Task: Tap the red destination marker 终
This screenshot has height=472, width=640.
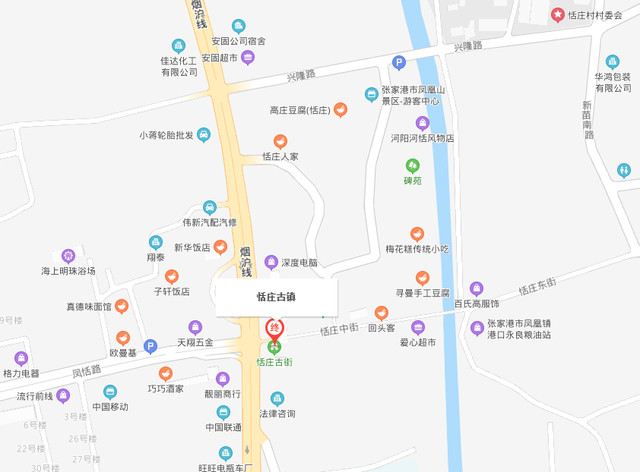Action: tap(274, 328)
